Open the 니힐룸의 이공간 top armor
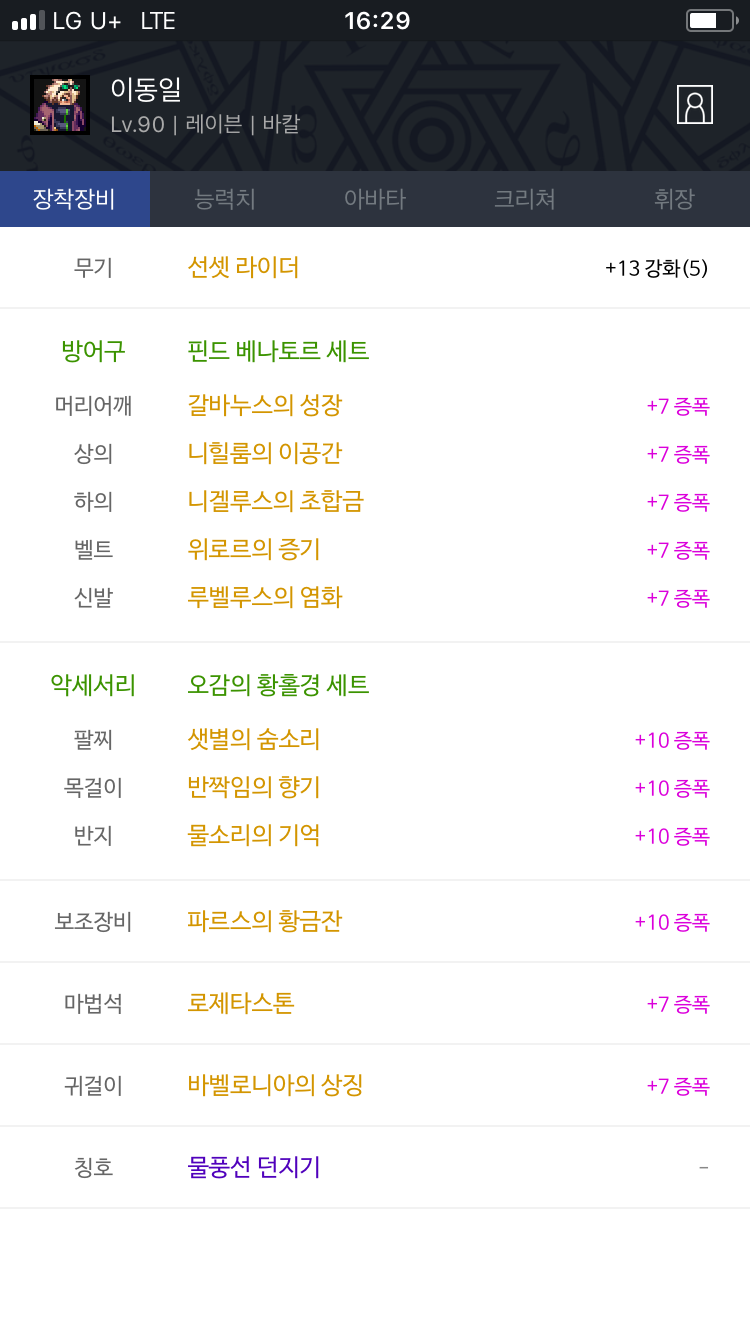Image resolution: width=750 pixels, height=1334 pixels. (x=265, y=453)
